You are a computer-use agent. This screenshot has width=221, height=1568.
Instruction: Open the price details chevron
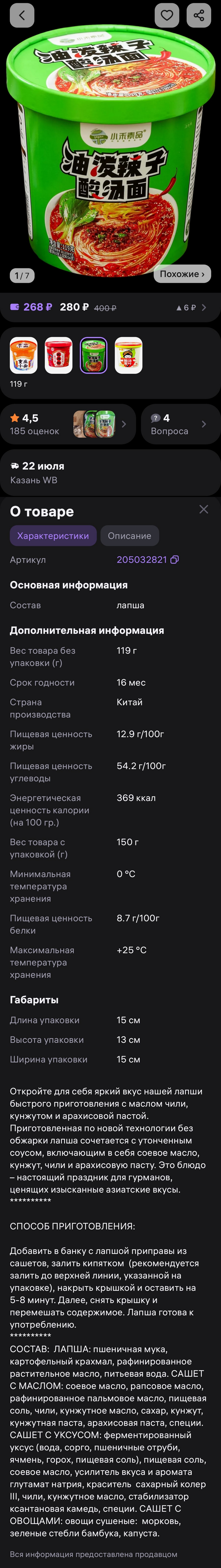(204, 307)
